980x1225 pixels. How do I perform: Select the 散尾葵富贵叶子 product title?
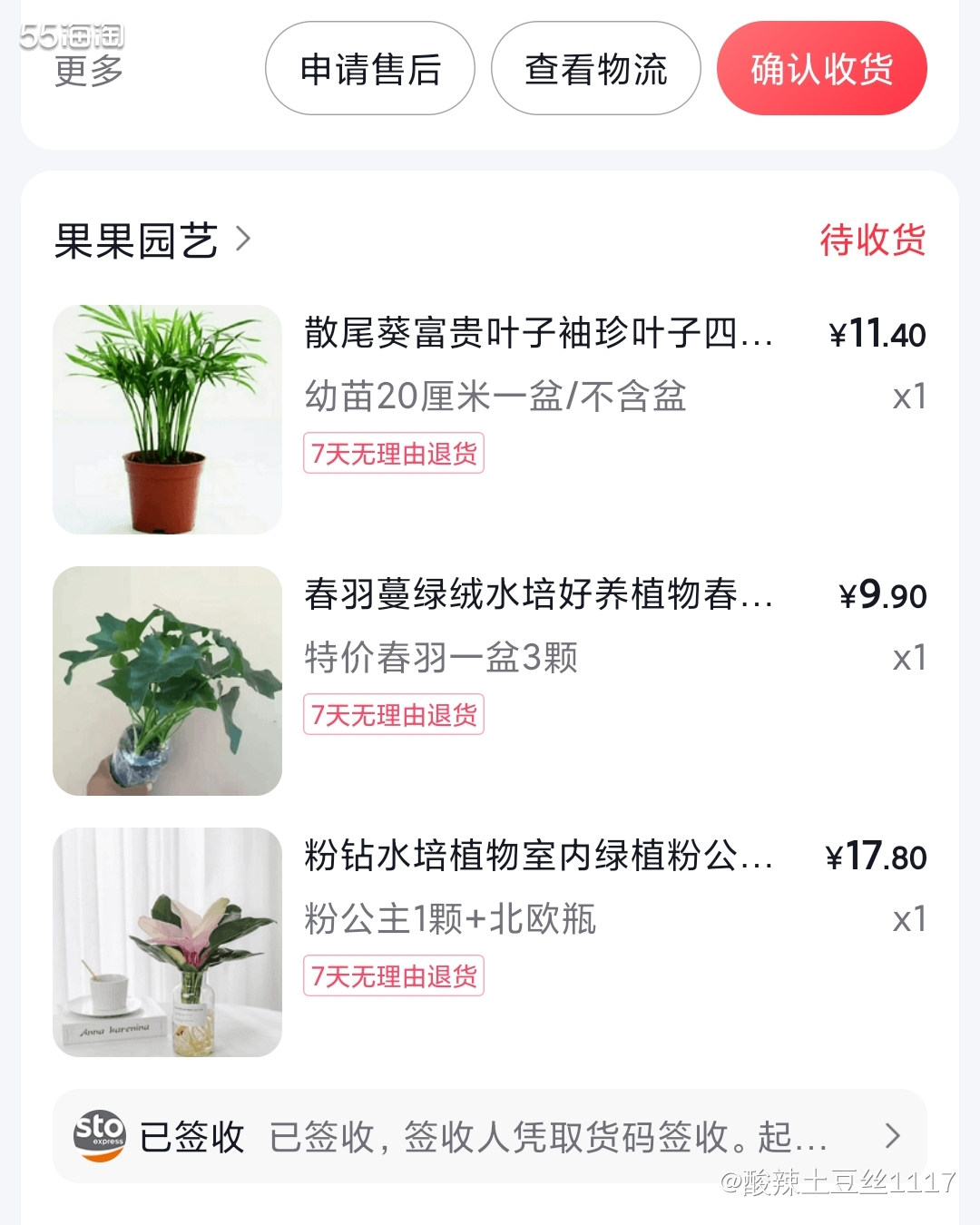(540, 335)
